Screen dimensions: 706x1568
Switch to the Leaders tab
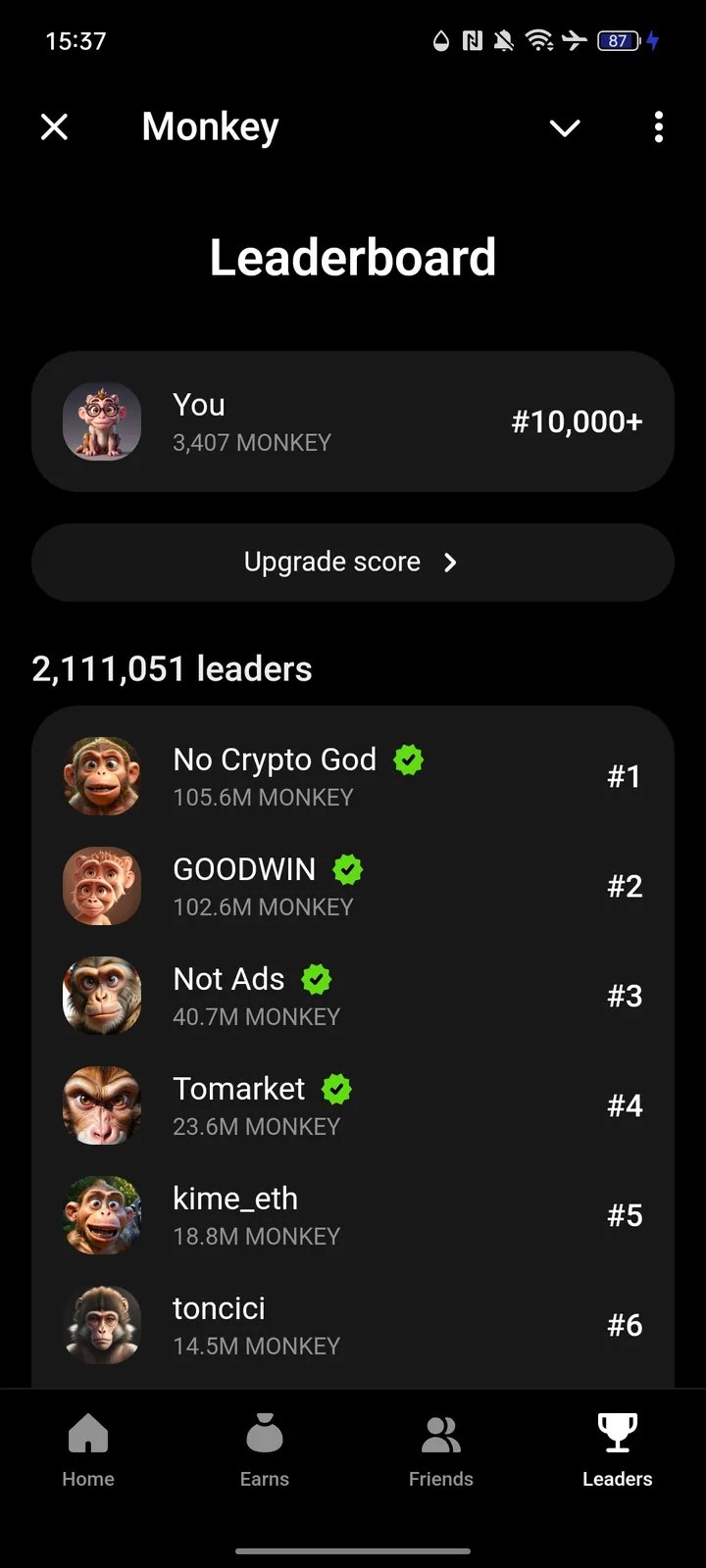click(617, 1450)
